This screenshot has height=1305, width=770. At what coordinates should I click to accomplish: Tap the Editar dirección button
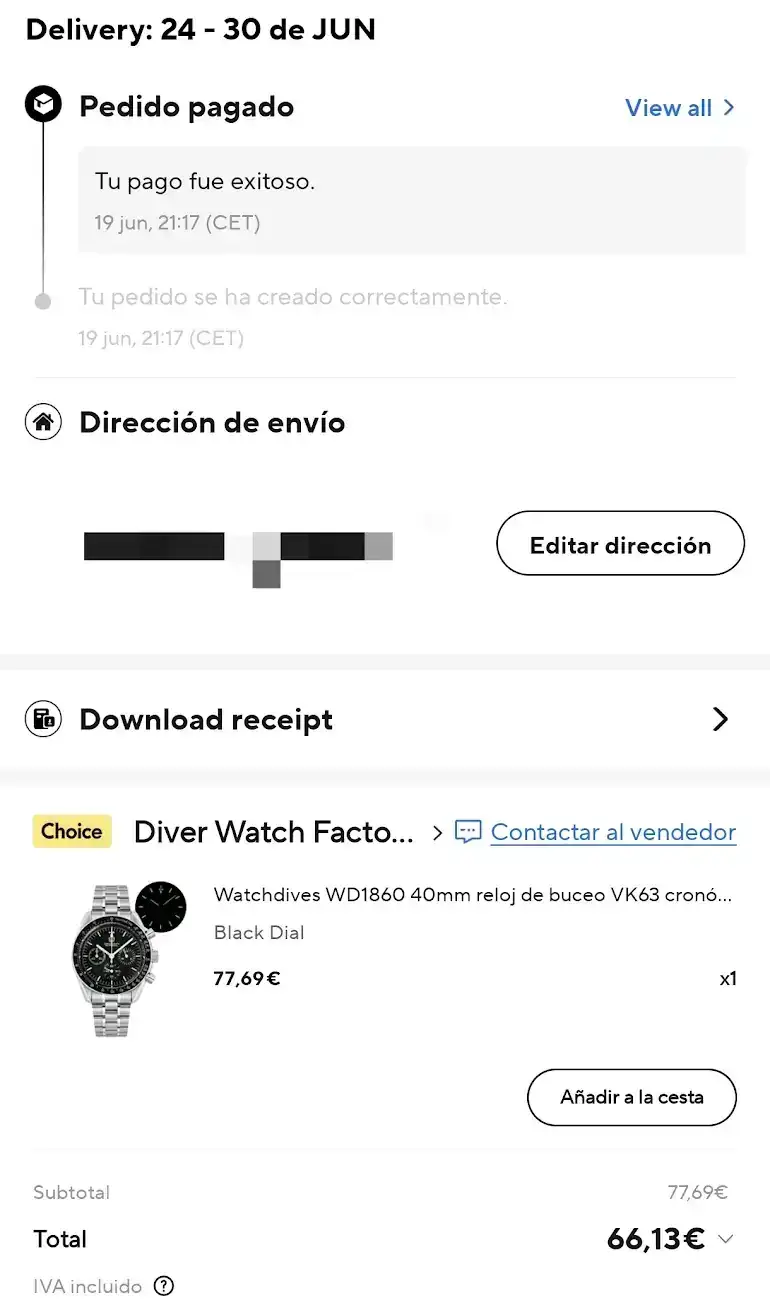coord(620,544)
